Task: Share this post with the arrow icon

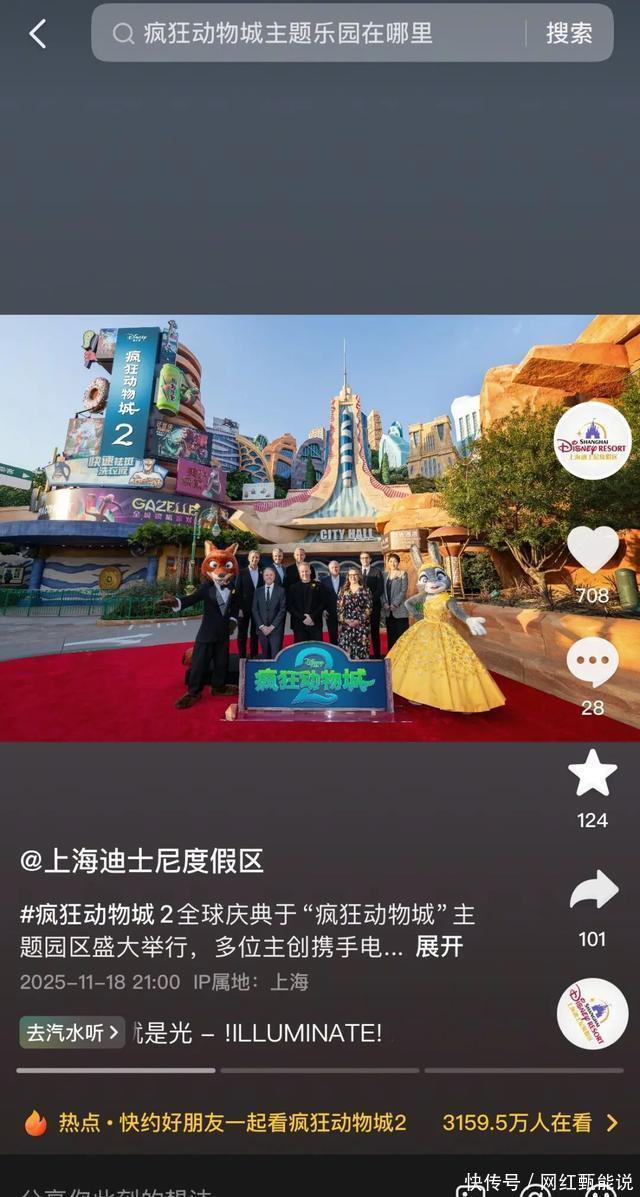Action: point(592,891)
